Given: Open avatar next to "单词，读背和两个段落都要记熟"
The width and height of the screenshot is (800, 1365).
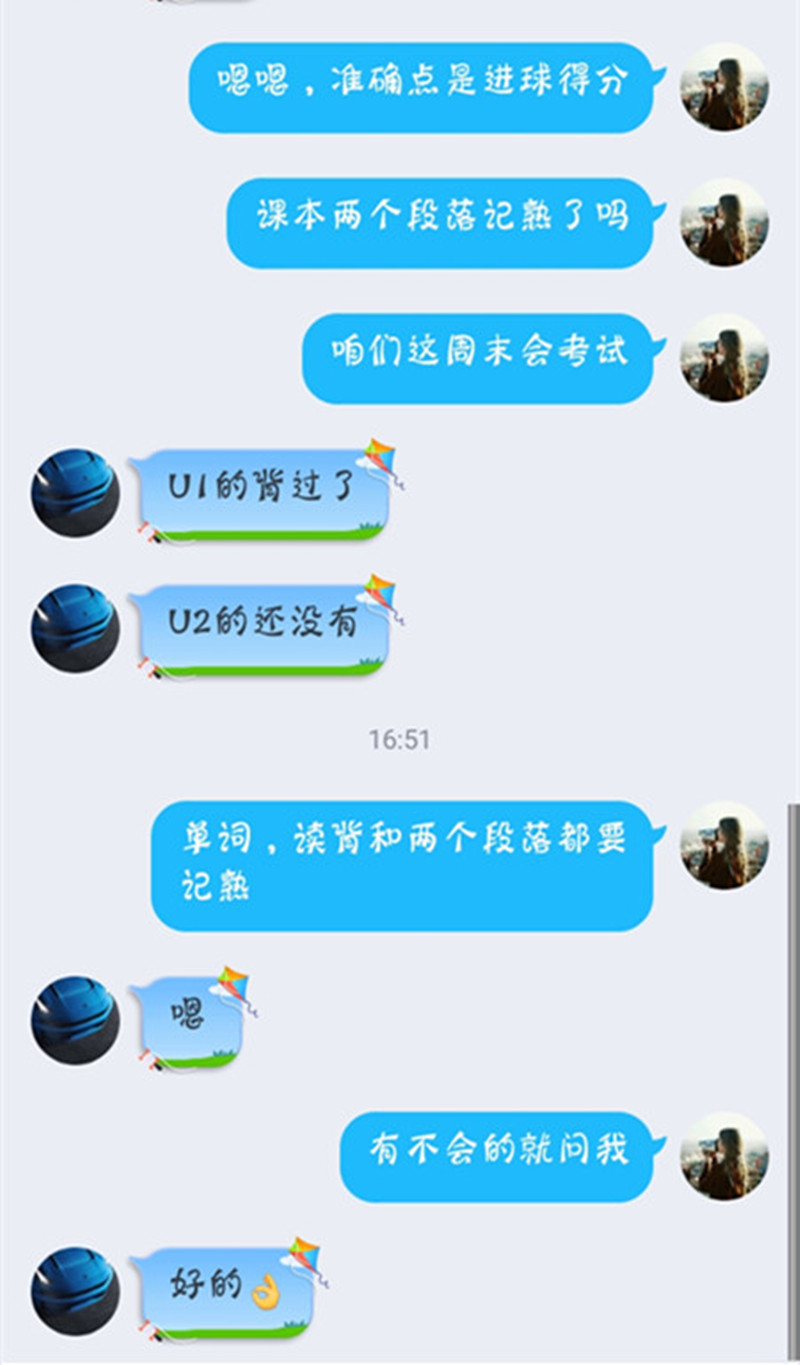Looking at the screenshot, I should (x=724, y=846).
